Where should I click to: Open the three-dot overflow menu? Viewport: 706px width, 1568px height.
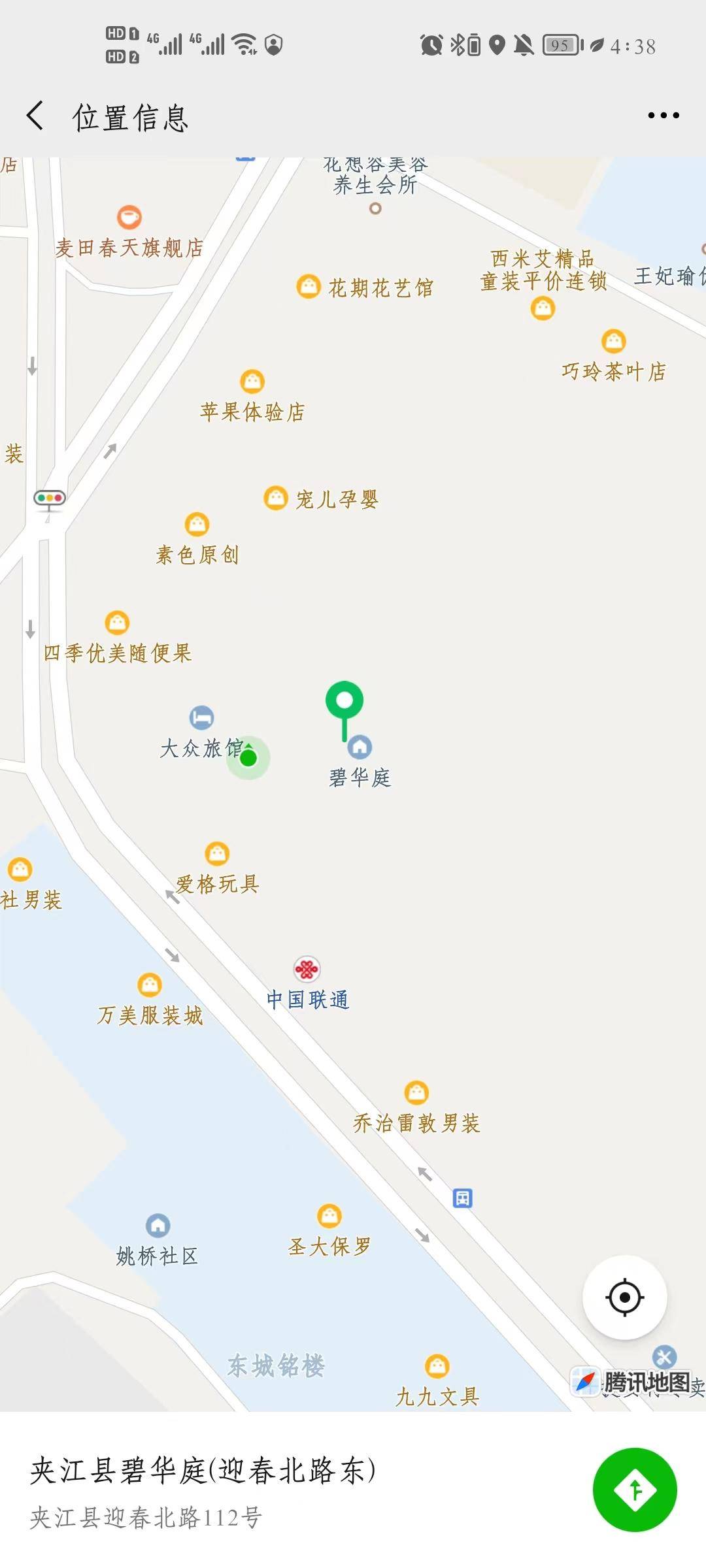[663, 116]
